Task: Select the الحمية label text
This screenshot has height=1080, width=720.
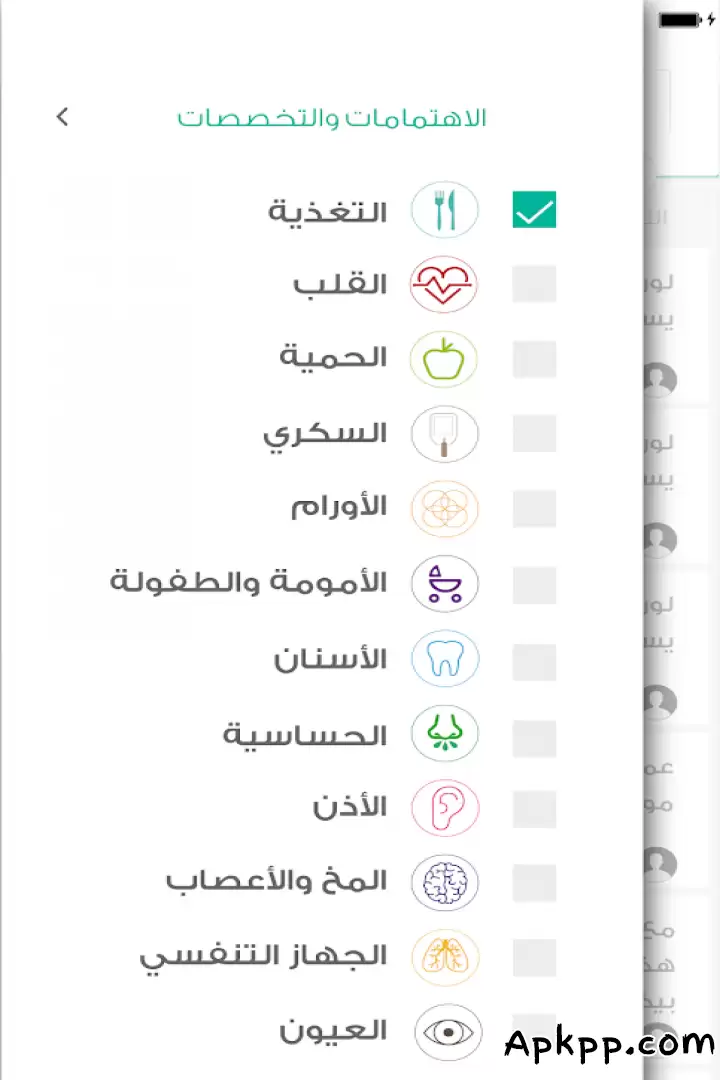Action: (x=335, y=358)
